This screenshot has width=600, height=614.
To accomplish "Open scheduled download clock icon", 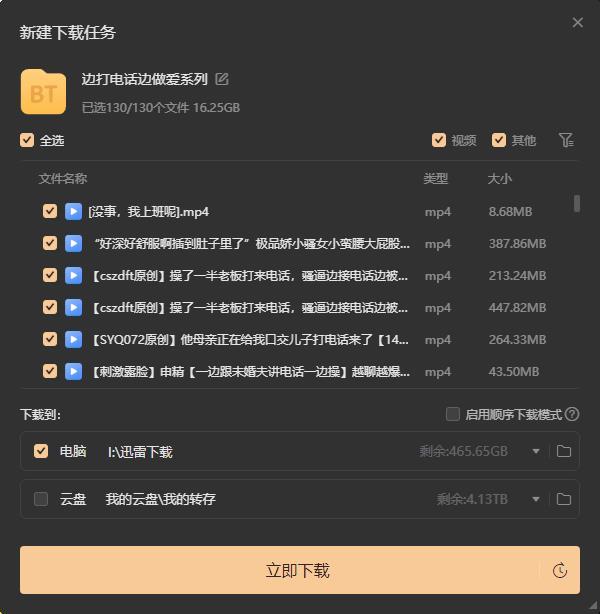I will pyautogui.click(x=559, y=571).
